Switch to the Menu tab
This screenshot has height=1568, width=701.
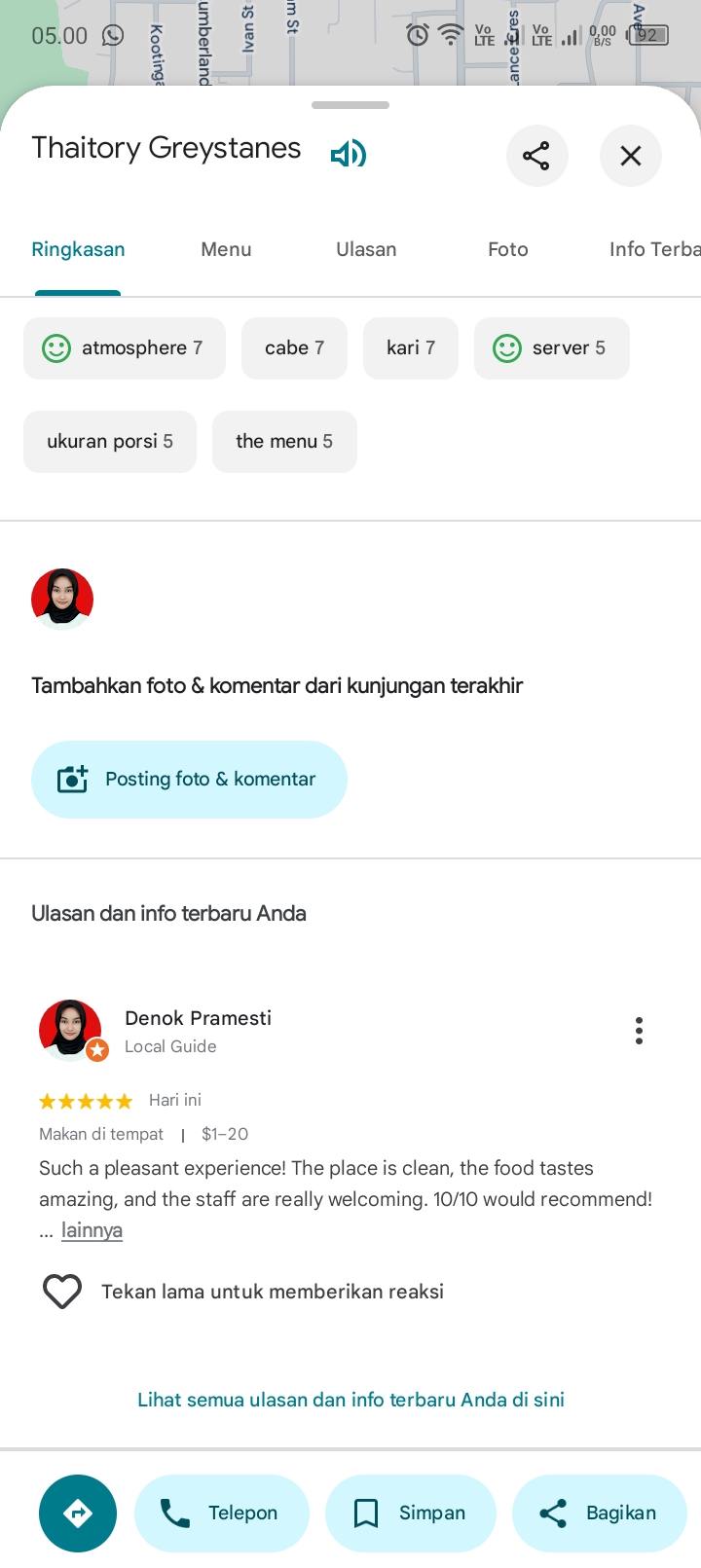[226, 249]
